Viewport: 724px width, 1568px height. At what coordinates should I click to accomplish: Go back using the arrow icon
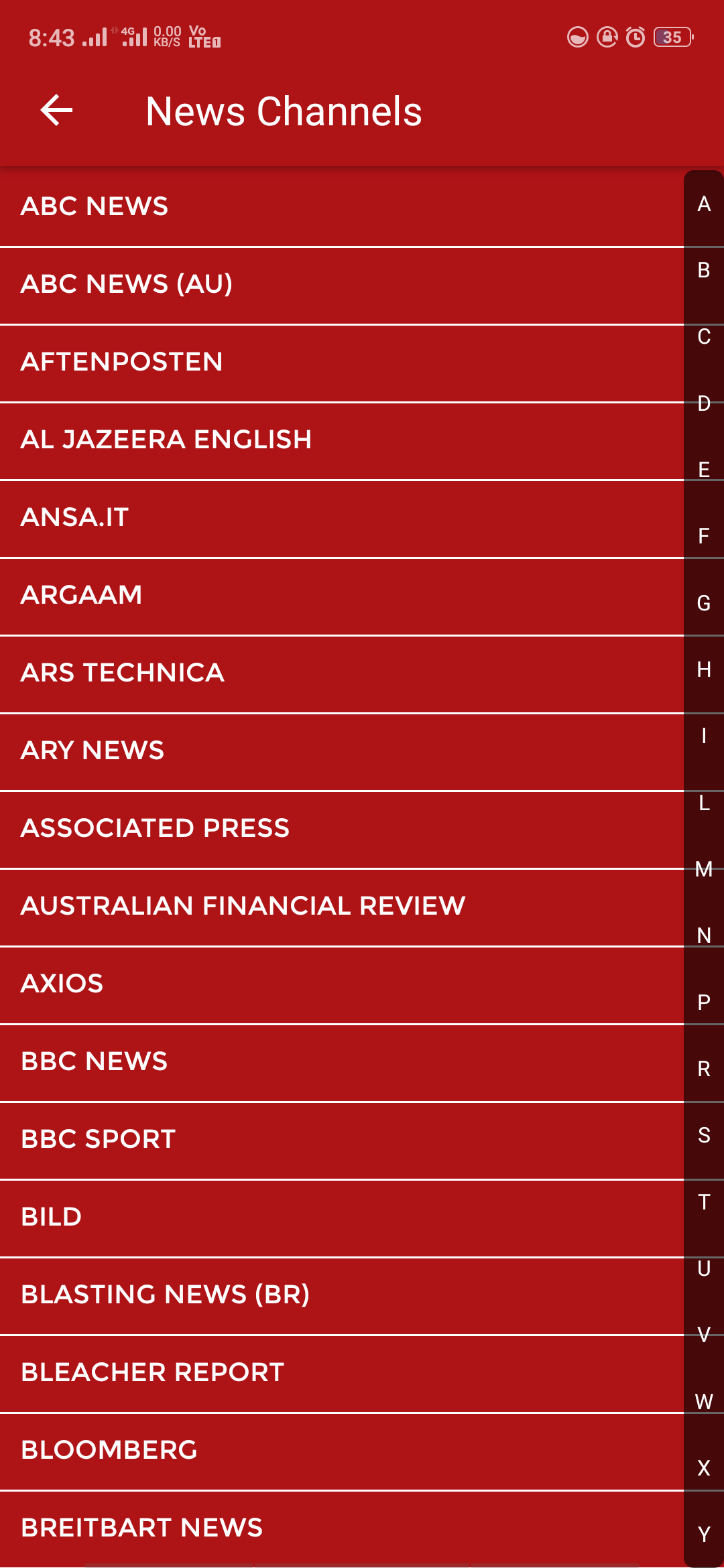(x=56, y=111)
